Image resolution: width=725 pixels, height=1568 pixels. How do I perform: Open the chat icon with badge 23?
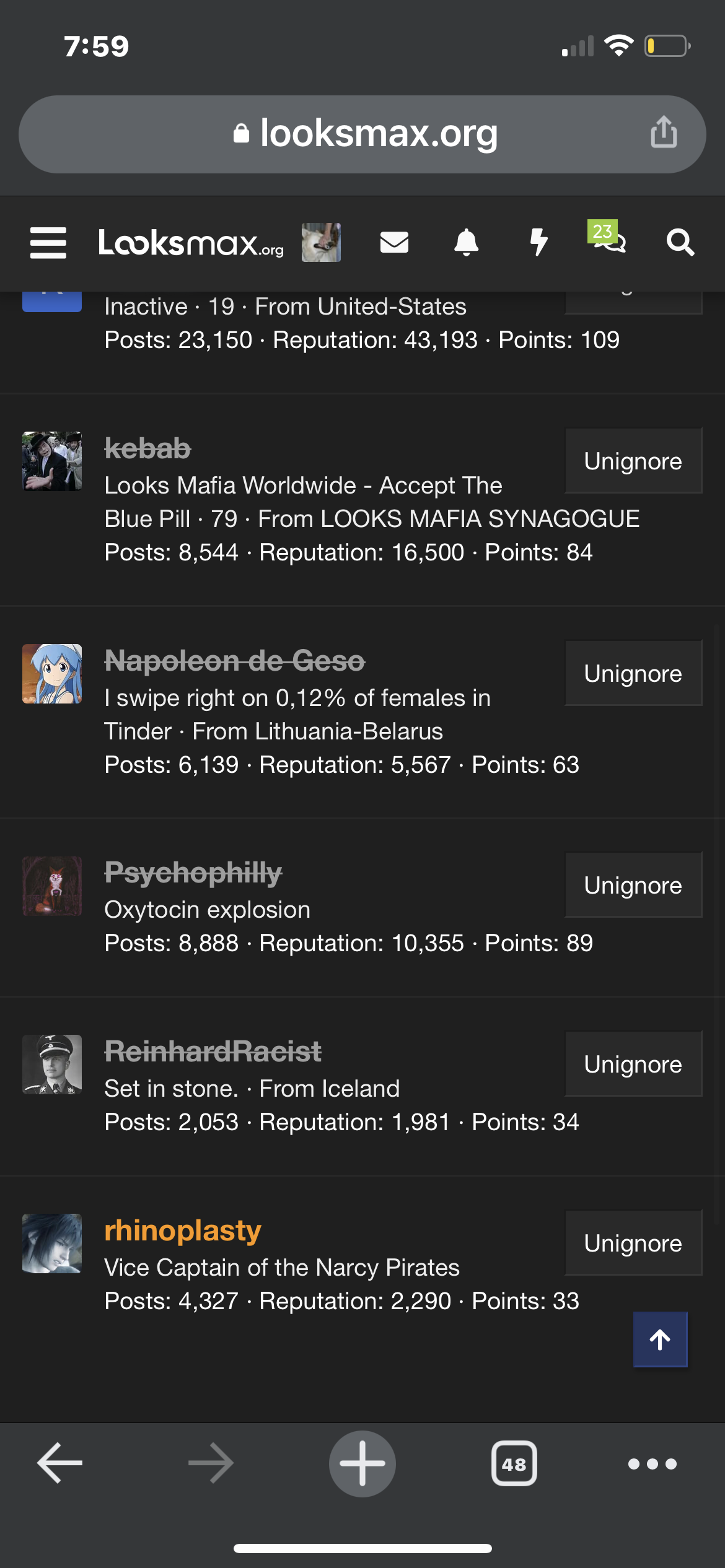[x=609, y=240]
